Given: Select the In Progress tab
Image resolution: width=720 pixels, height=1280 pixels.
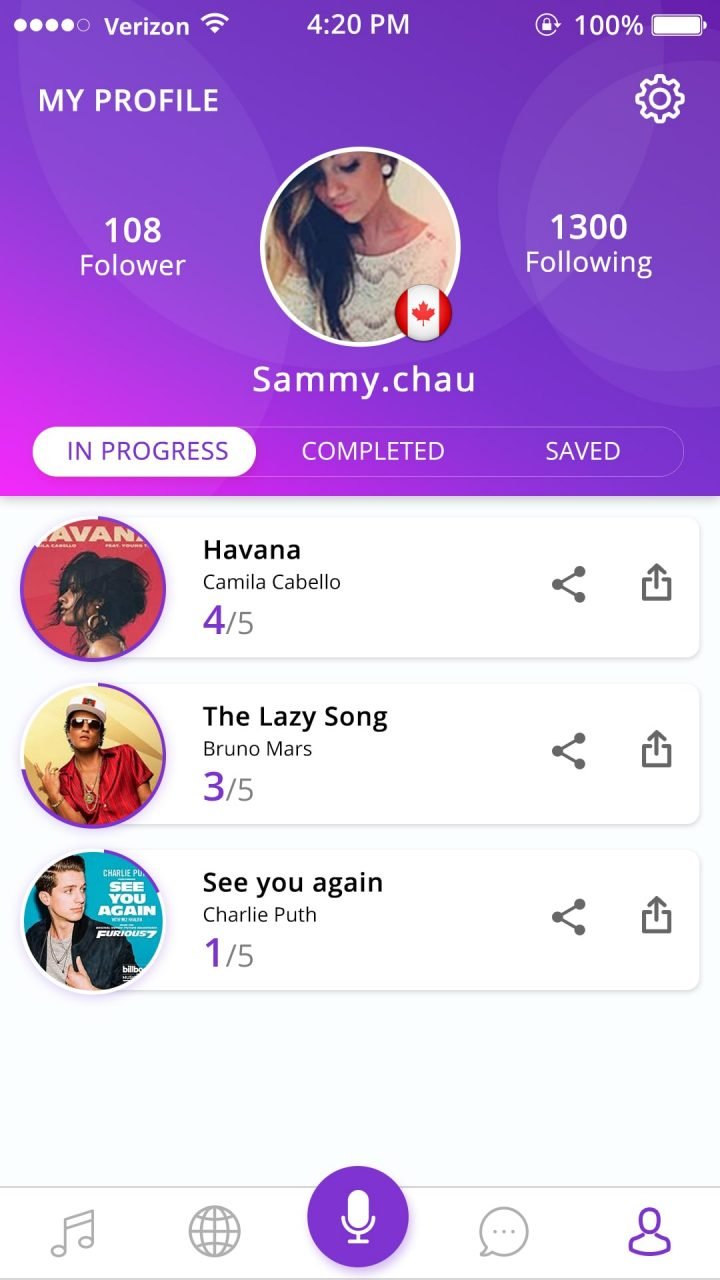Looking at the screenshot, I should [x=147, y=451].
